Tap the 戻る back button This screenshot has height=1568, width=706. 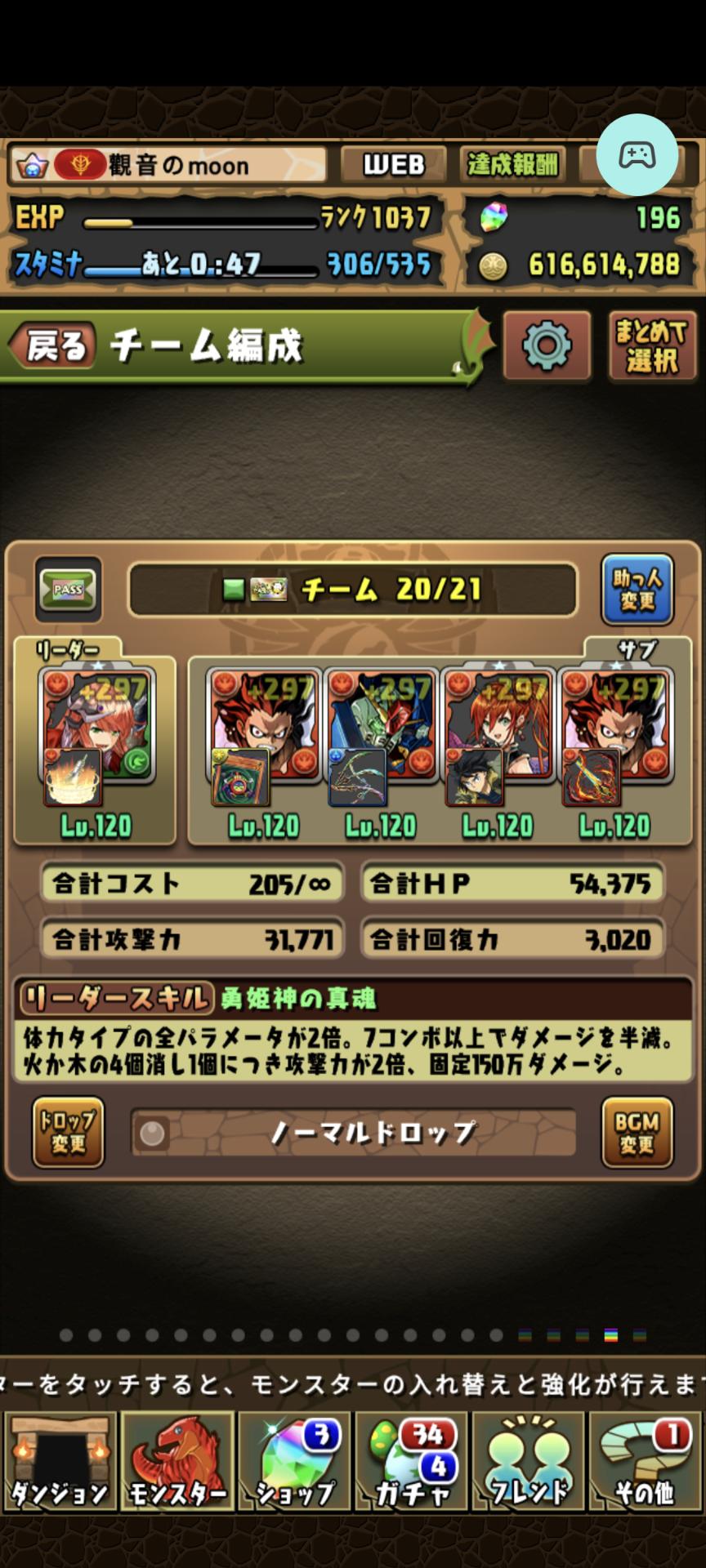point(54,346)
